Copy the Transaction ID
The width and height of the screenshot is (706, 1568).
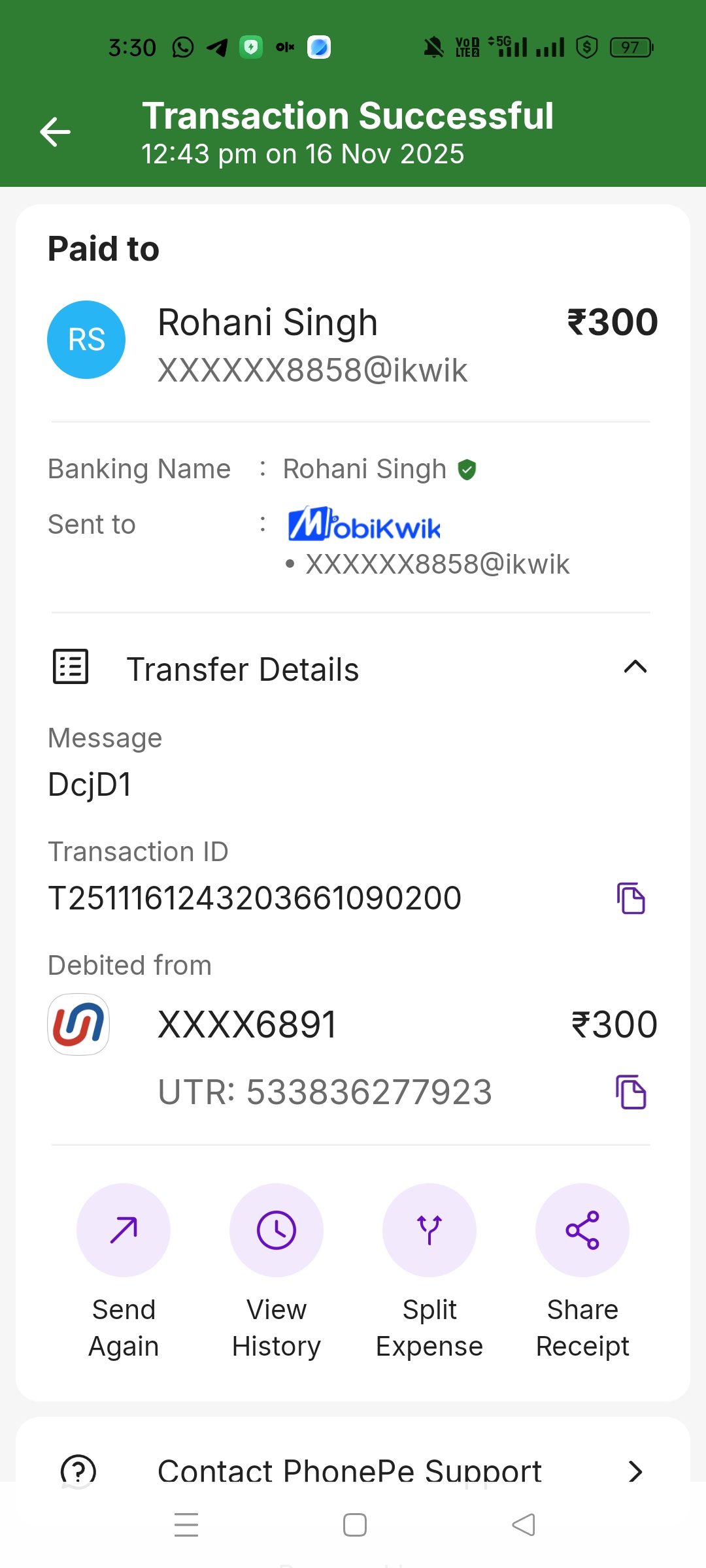click(631, 898)
